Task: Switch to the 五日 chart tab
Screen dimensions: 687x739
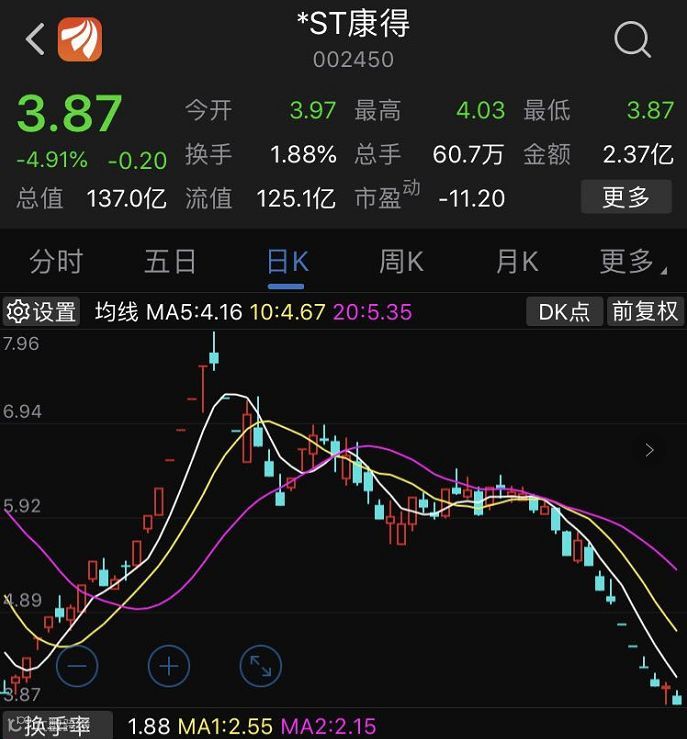Action: coord(170,262)
